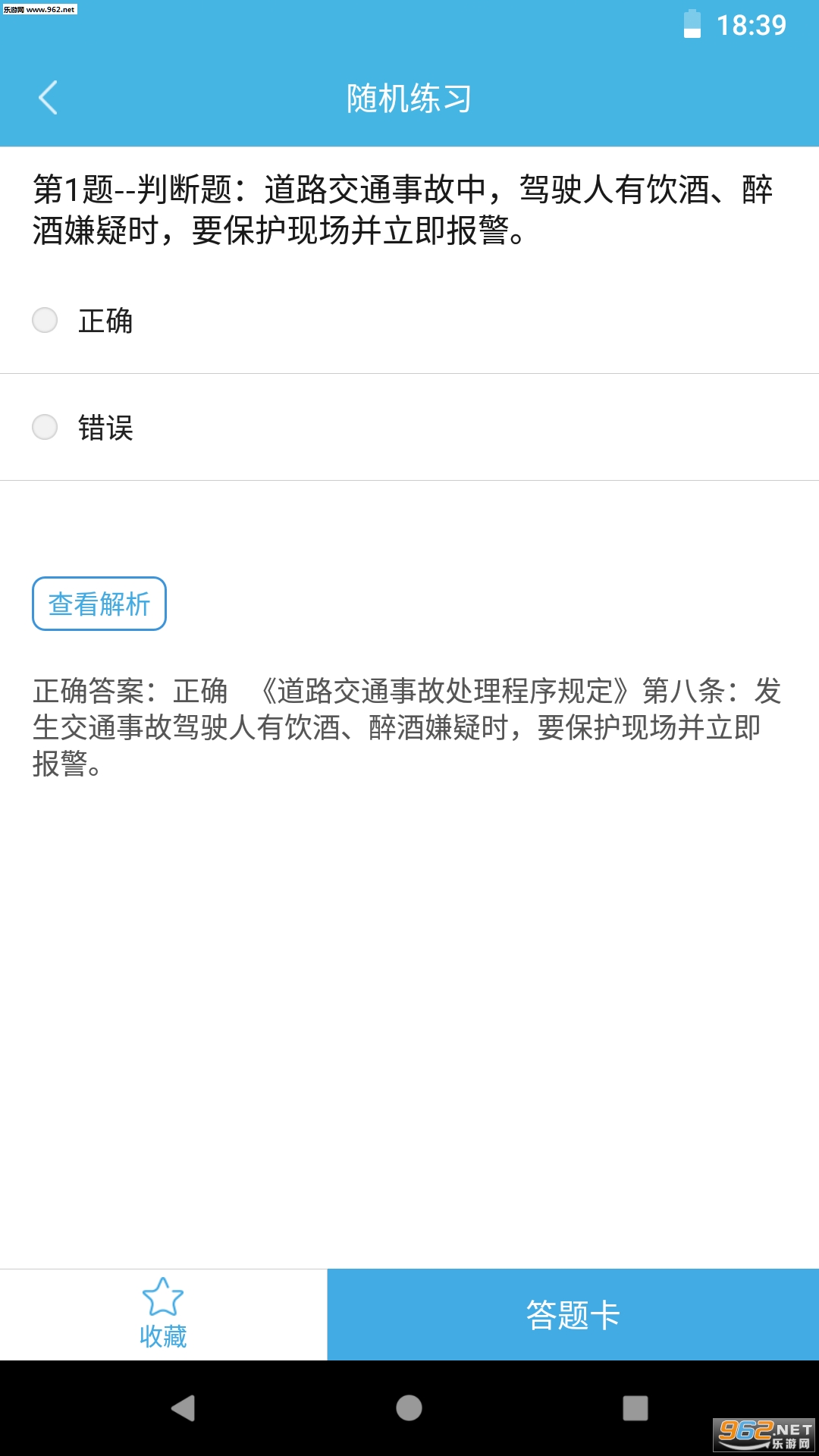Screen dimensions: 819x1456
Task: Go back using the top-left arrow
Action: (x=48, y=98)
